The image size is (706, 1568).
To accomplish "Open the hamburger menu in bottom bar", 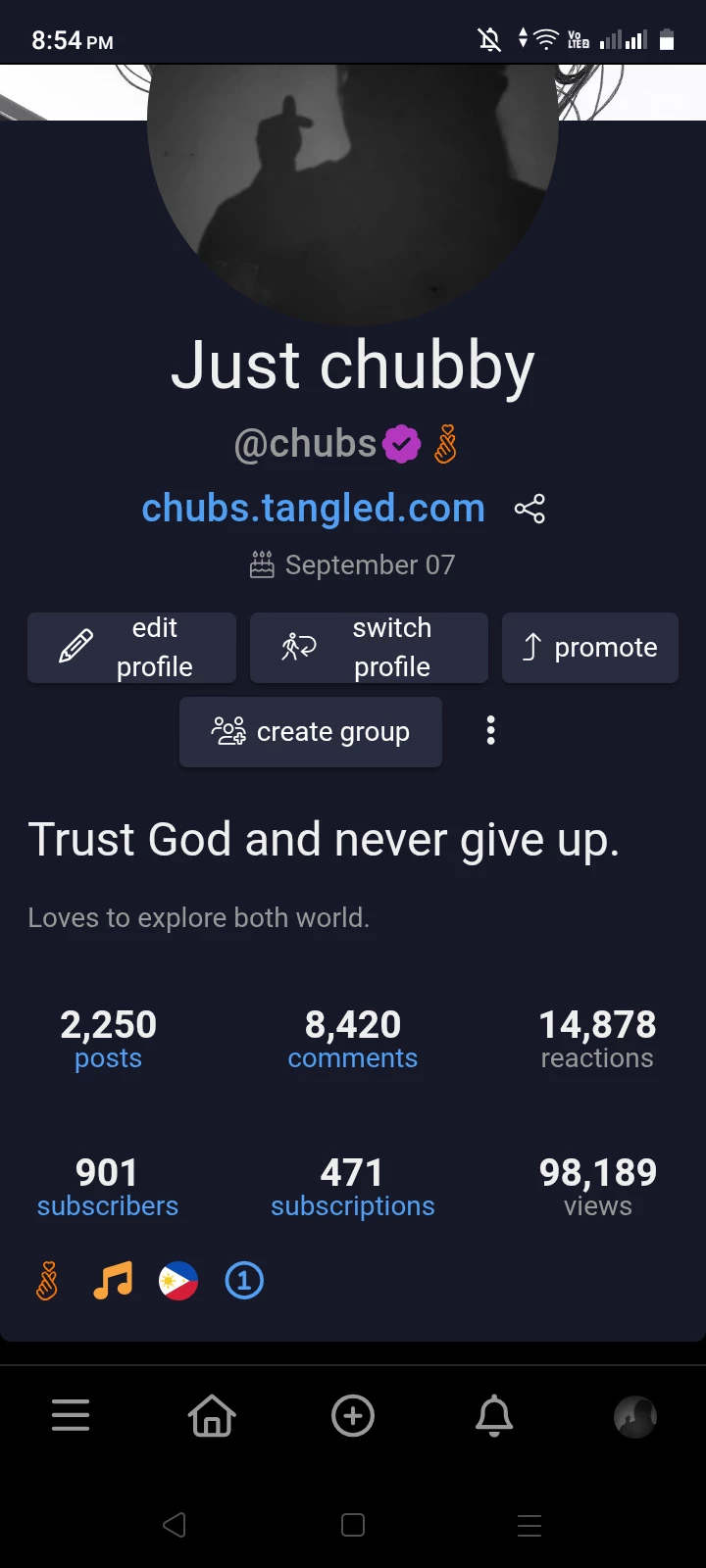I will (x=71, y=1416).
